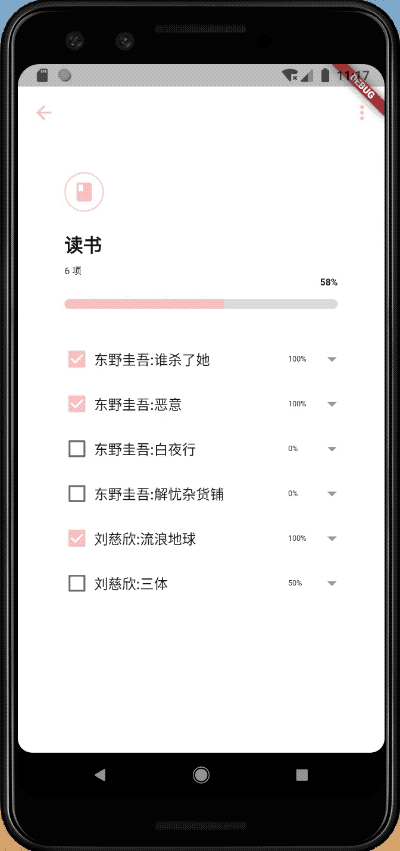Check off 东野圭吾:白夜行
The height and width of the screenshot is (851, 400).
[77, 449]
